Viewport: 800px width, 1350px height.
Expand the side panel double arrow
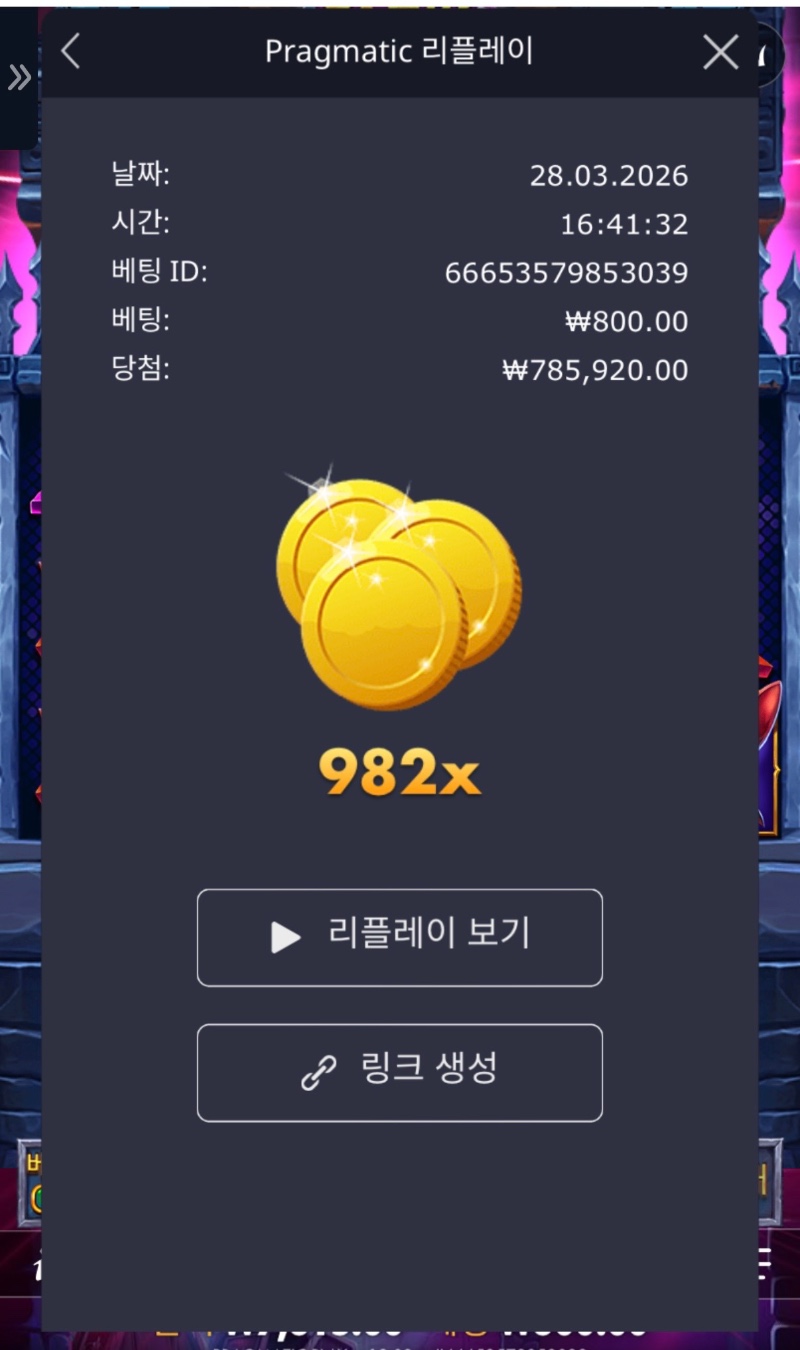pyautogui.click(x=19, y=78)
